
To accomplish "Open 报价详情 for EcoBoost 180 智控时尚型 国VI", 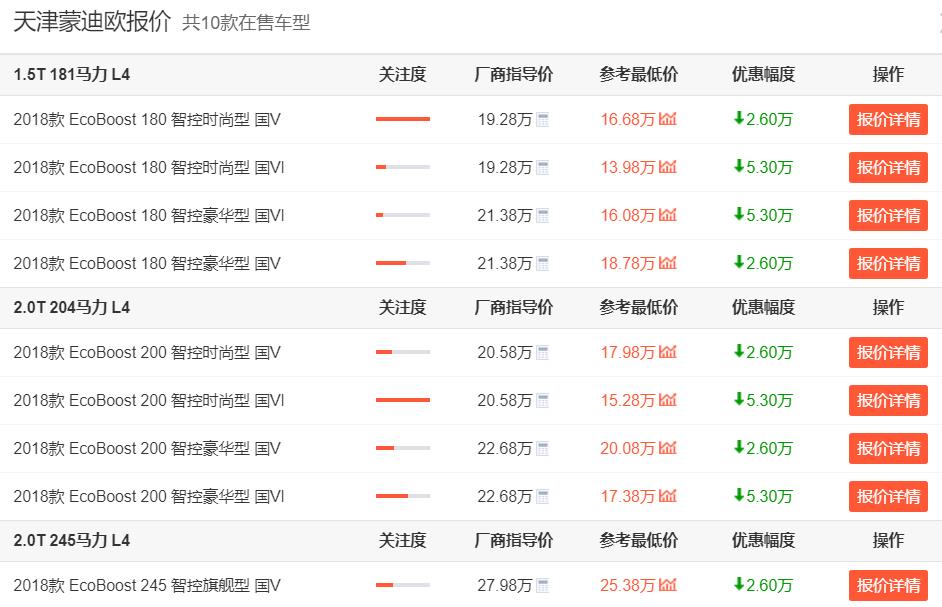I will [888, 167].
